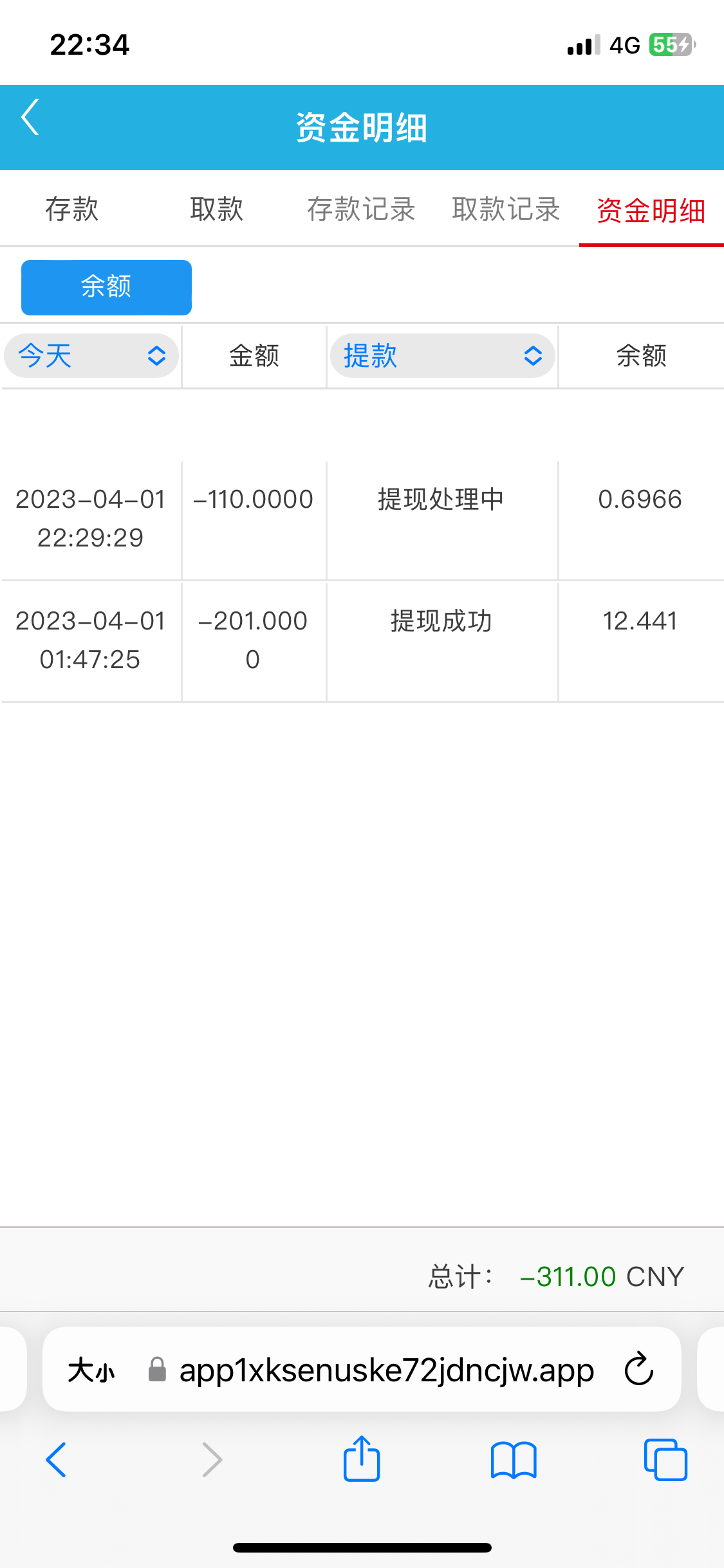Open the Safari share sheet

[362, 1460]
